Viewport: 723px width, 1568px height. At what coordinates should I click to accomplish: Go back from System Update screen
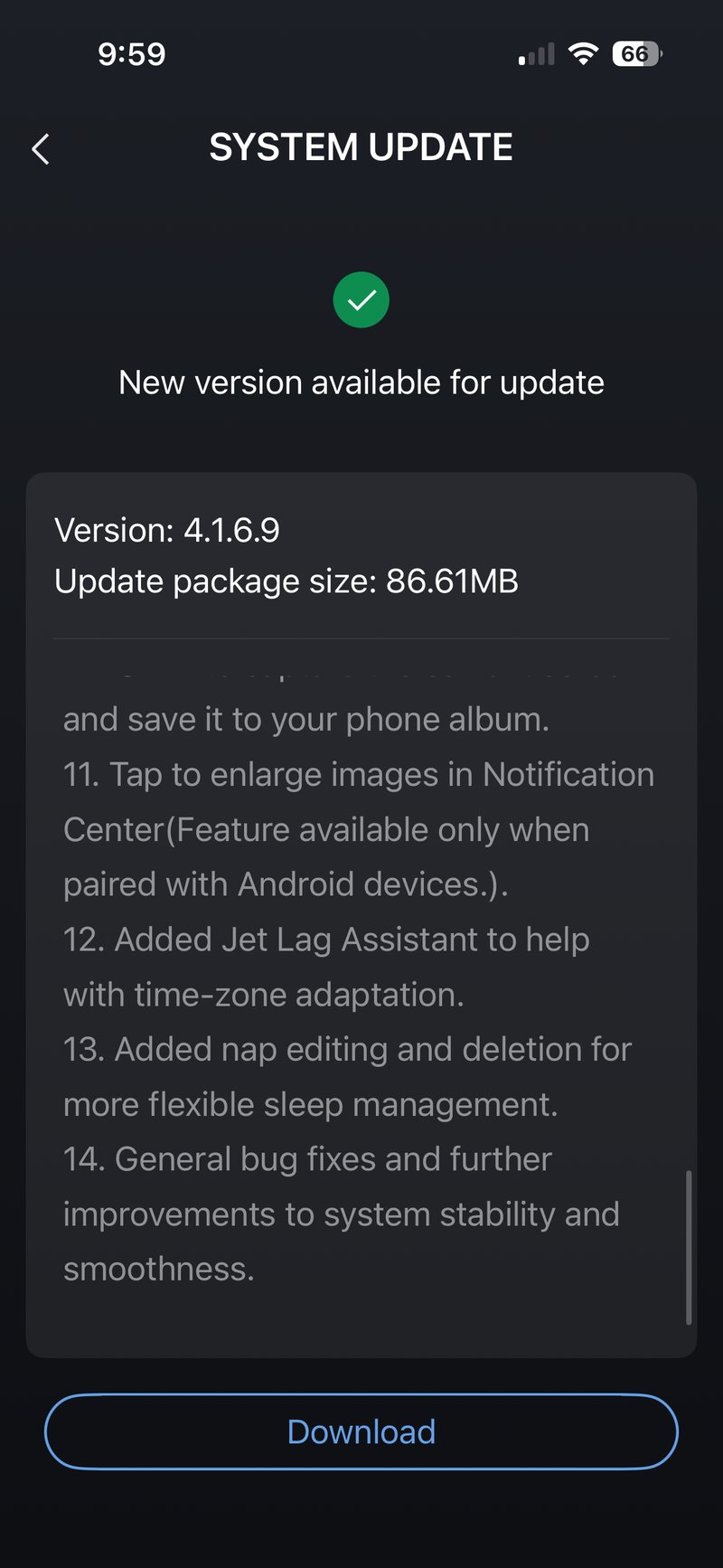click(x=41, y=149)
